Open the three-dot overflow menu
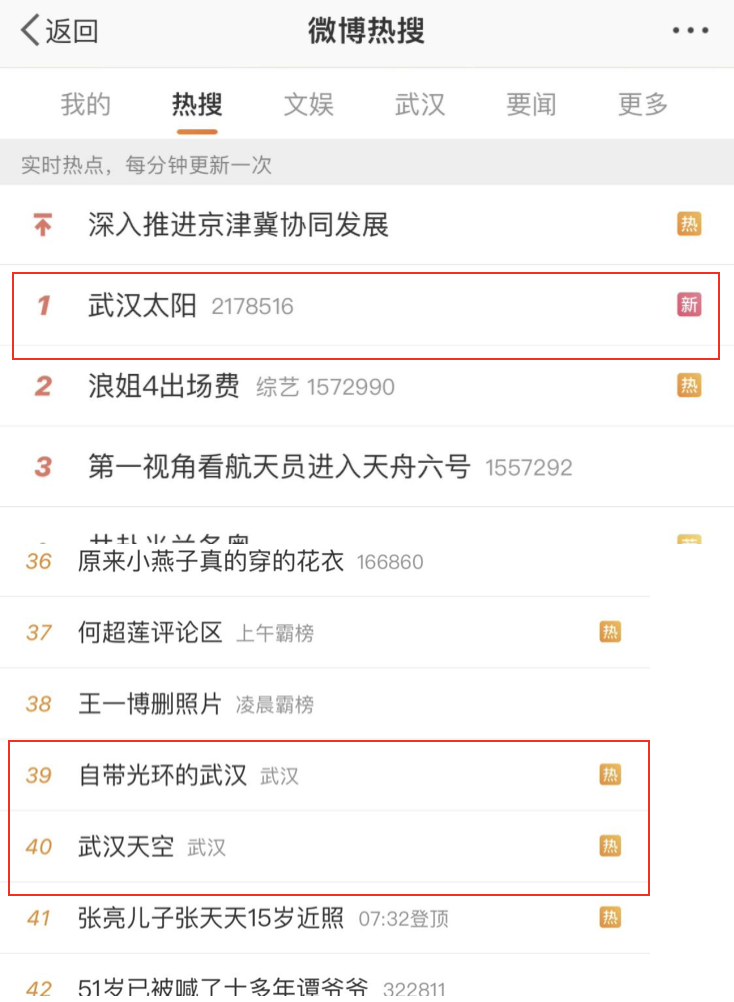This screenshot has height=1002, width=734. (690, 31)
